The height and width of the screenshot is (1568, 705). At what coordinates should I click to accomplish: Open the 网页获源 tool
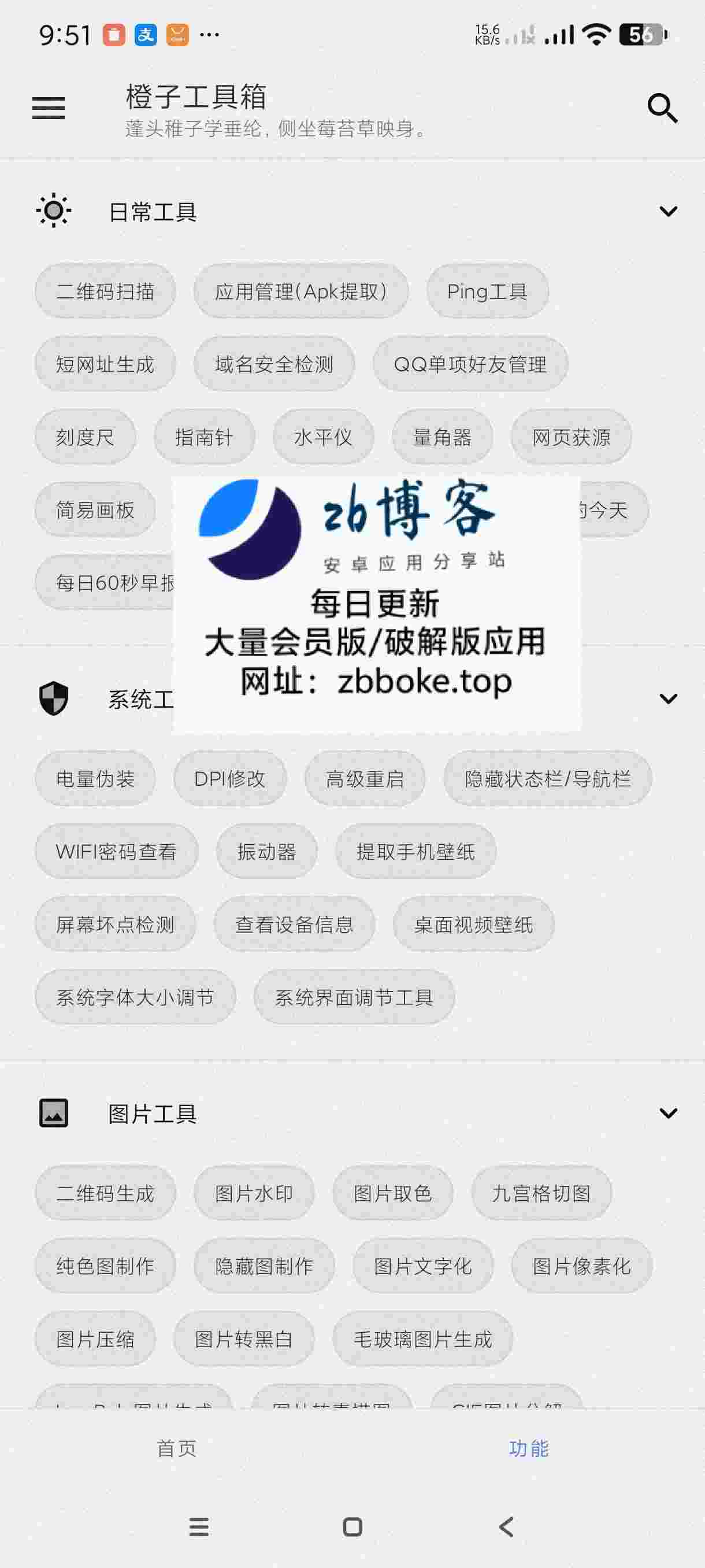click(x=571, y=437)
